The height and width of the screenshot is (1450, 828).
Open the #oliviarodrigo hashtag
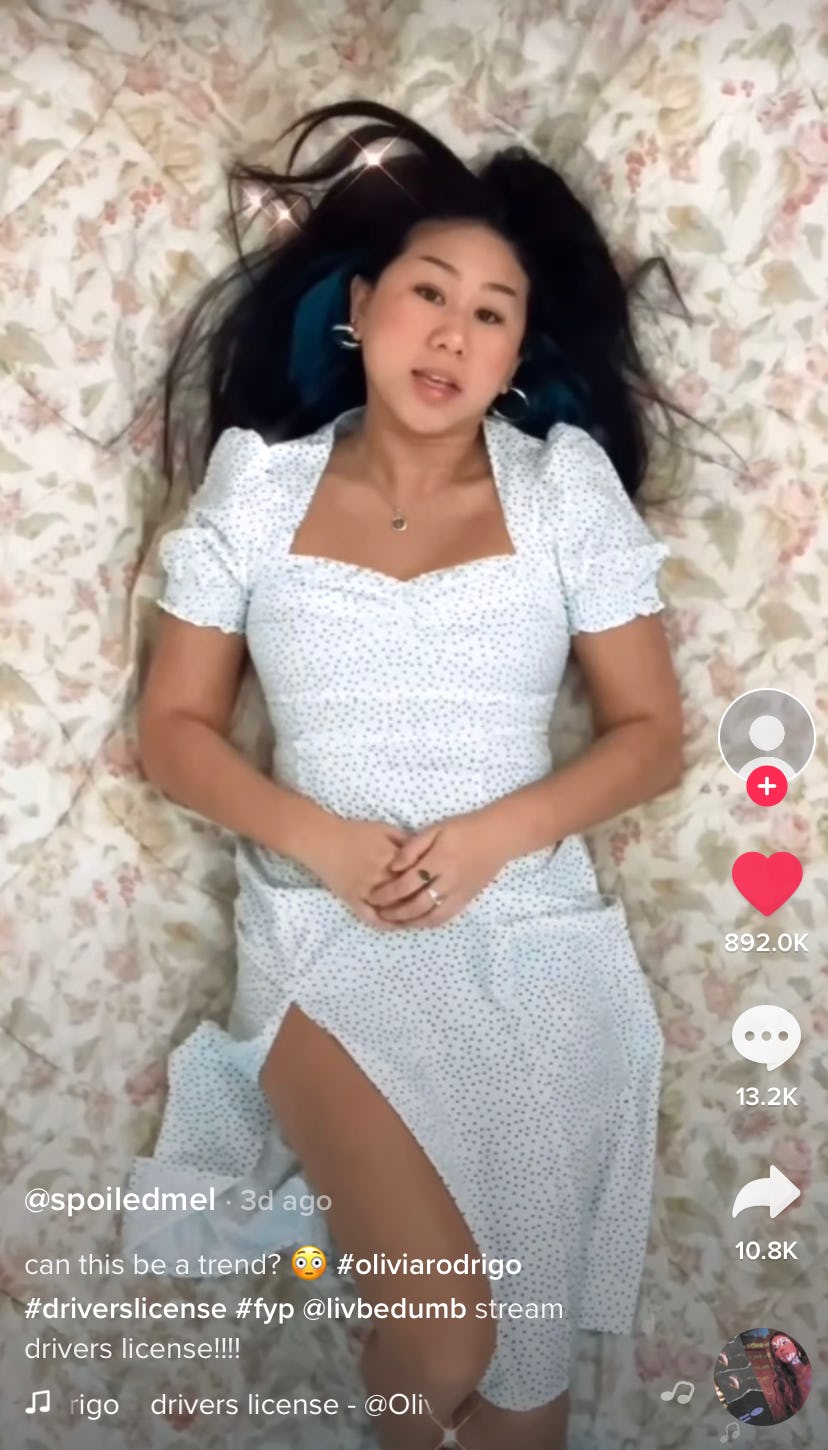pos(429,1264)
